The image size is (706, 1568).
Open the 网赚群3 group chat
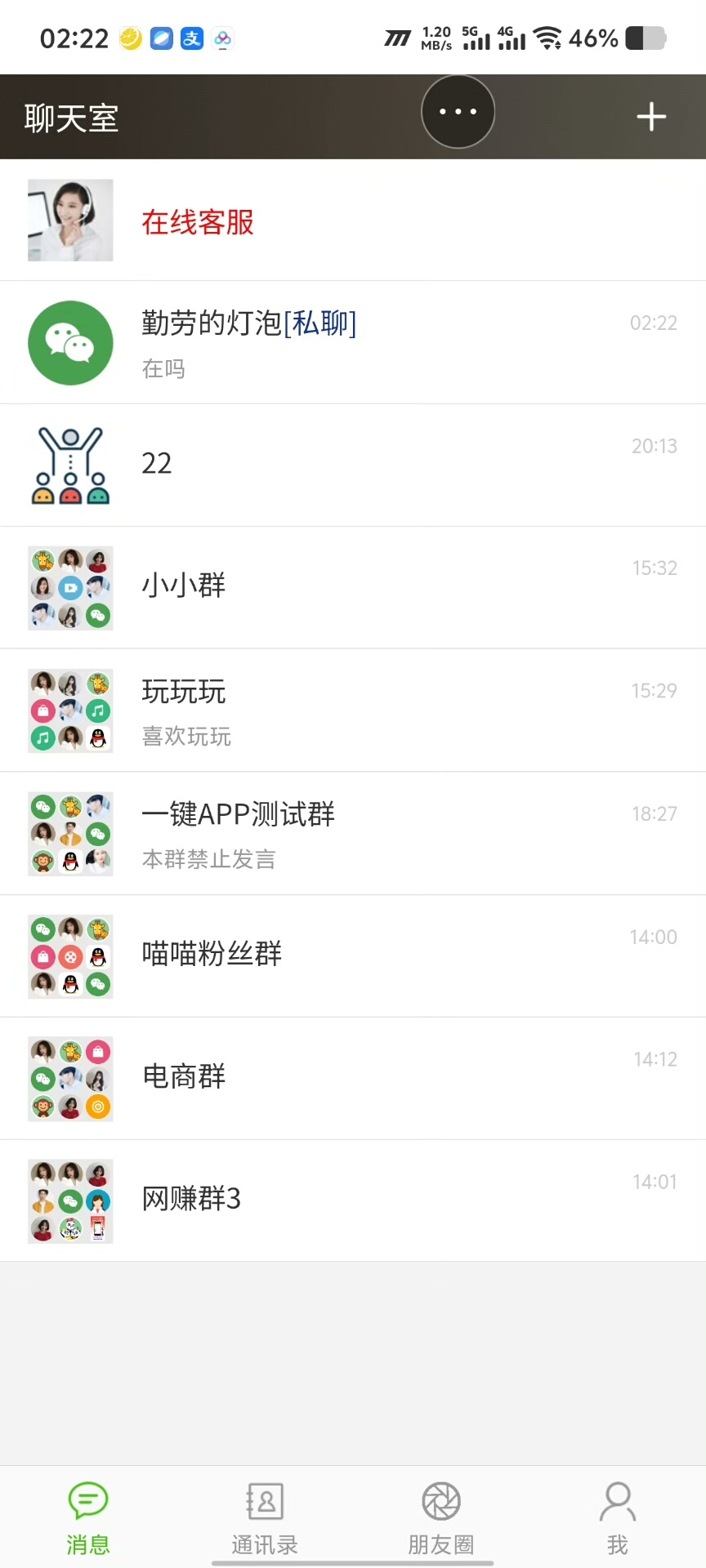(353, 1200)
